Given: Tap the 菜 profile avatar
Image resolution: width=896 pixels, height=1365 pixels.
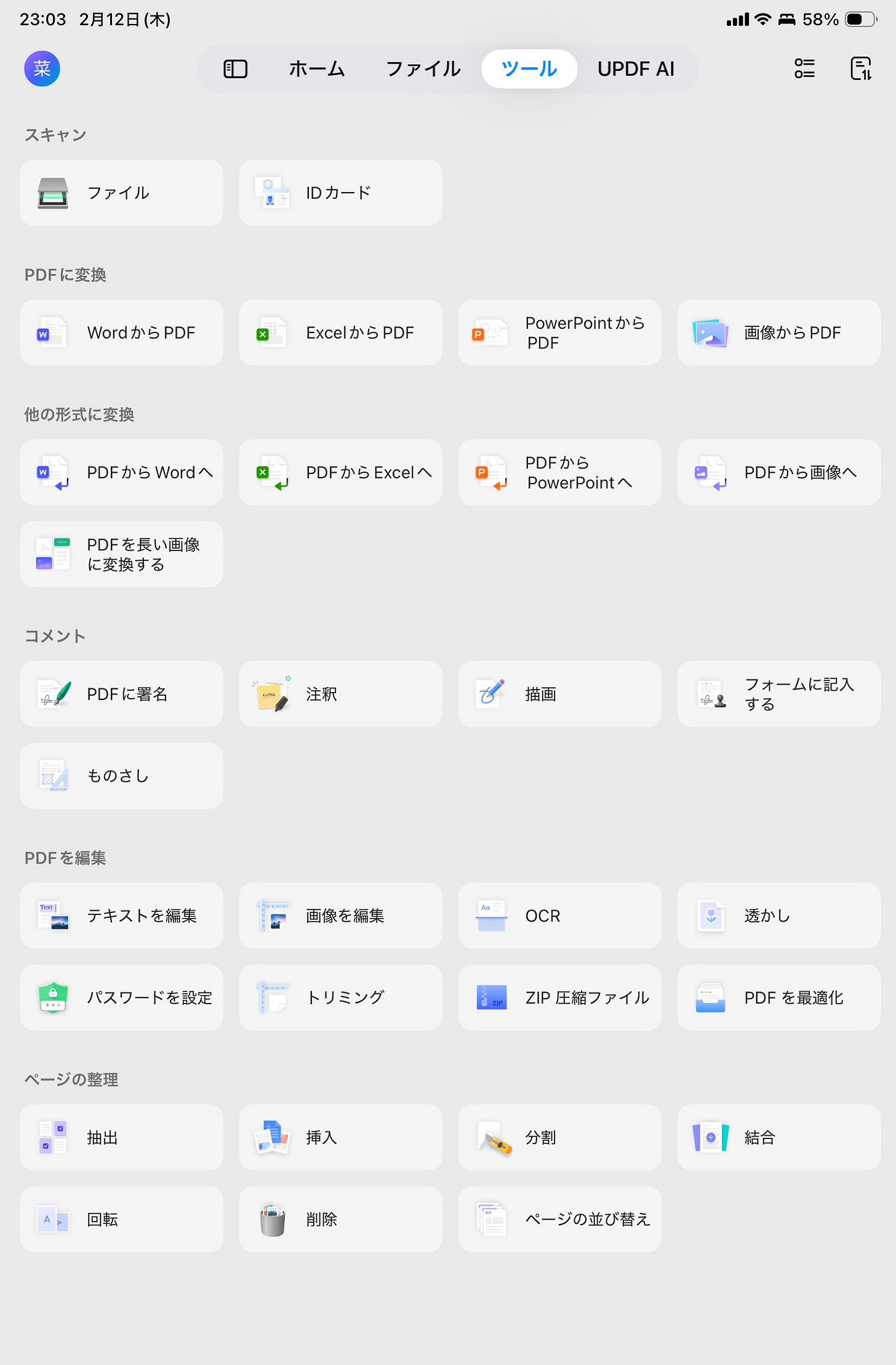Looking at the screenshot, I should (41, 69).
